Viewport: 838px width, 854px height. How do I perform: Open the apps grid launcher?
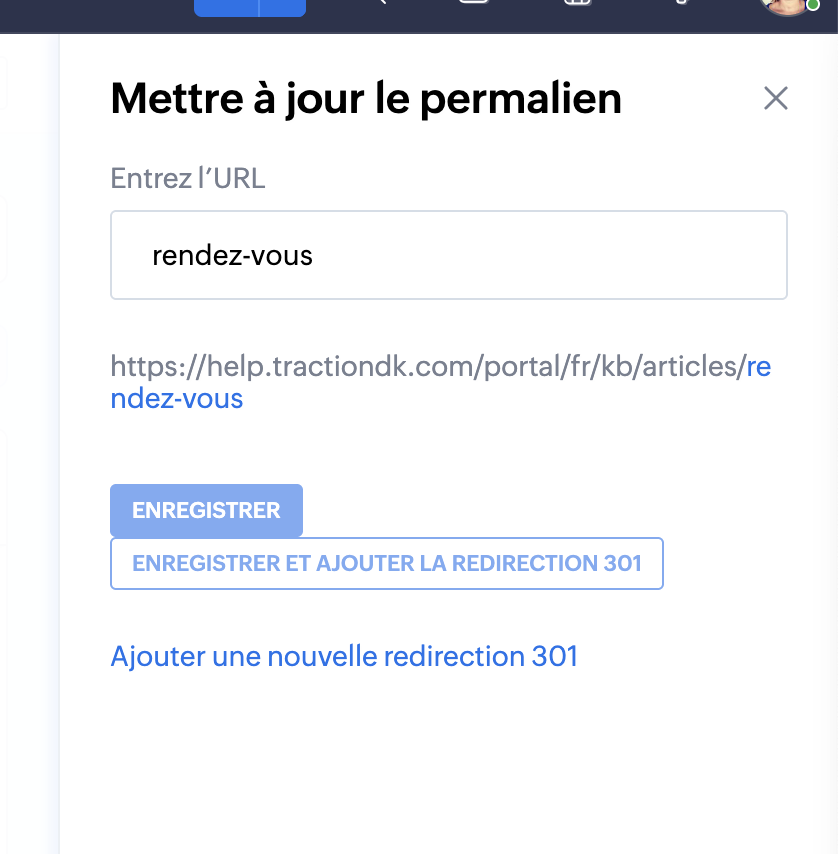[577, 6]
